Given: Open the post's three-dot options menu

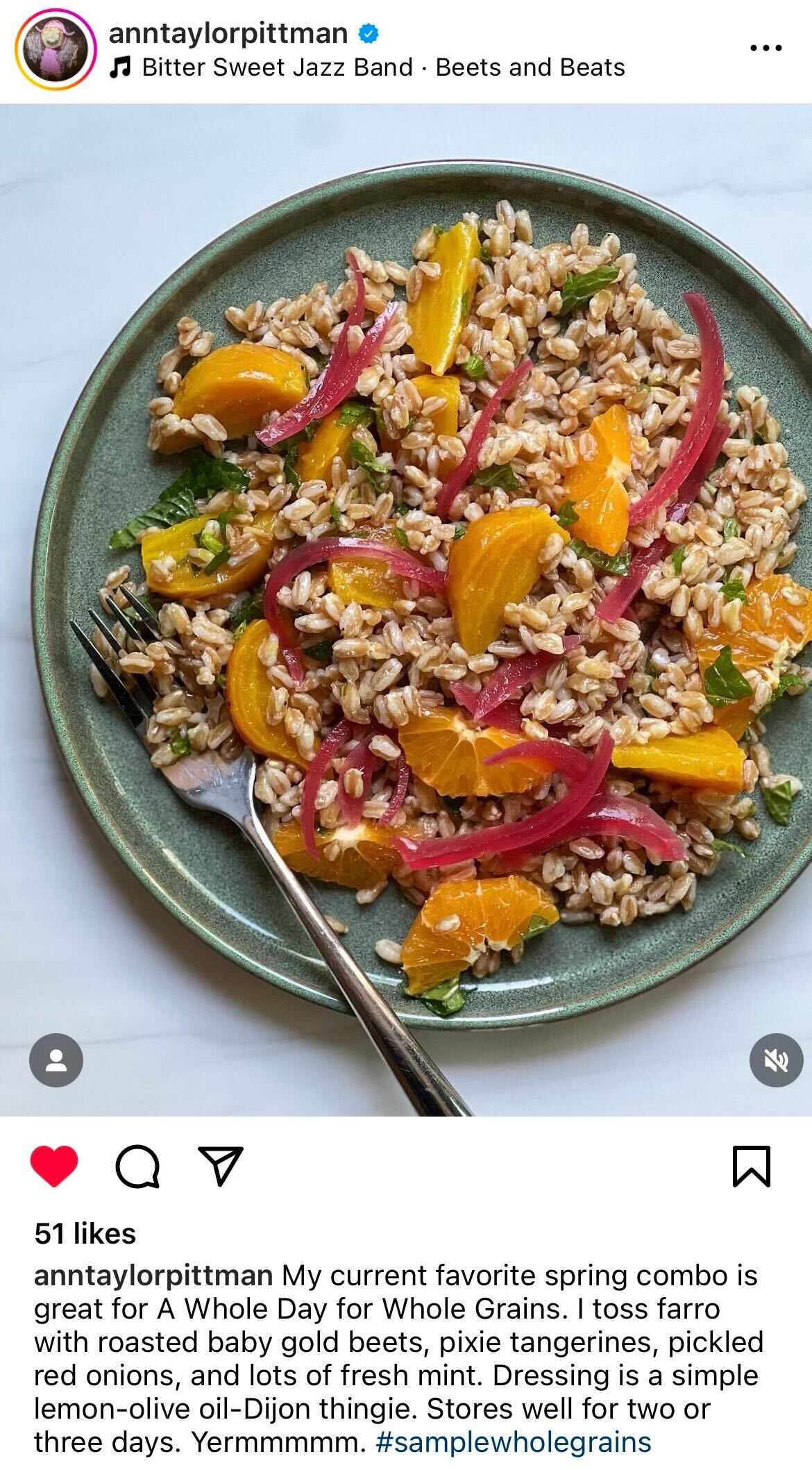Looking at the screenshot, I should coord(766,48).
